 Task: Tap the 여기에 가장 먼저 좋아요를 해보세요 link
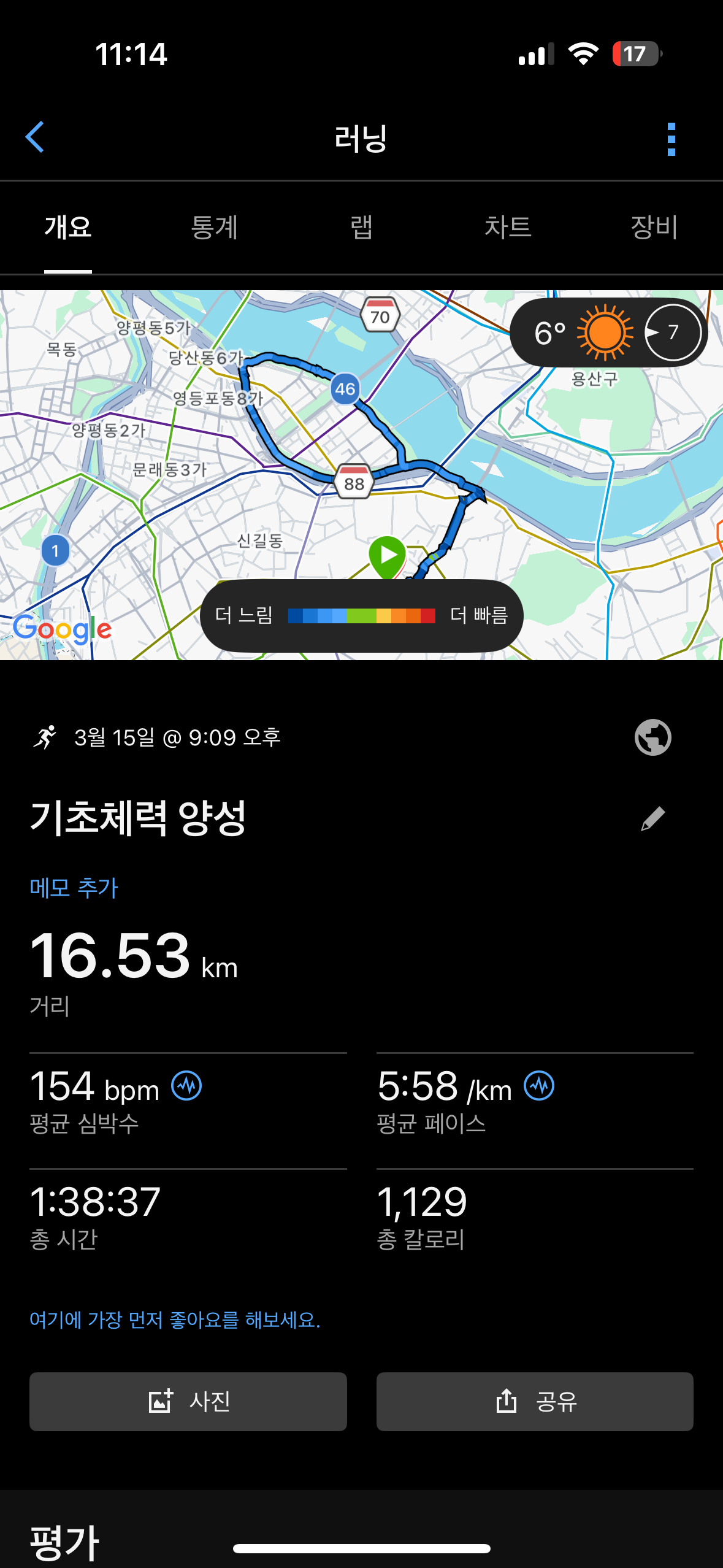[175, 1320]
